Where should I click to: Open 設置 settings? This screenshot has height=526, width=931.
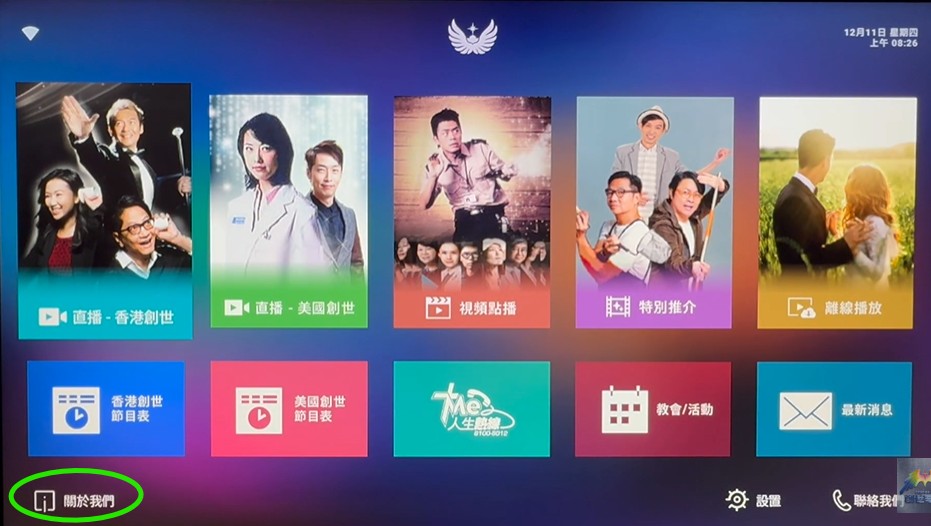754,500
